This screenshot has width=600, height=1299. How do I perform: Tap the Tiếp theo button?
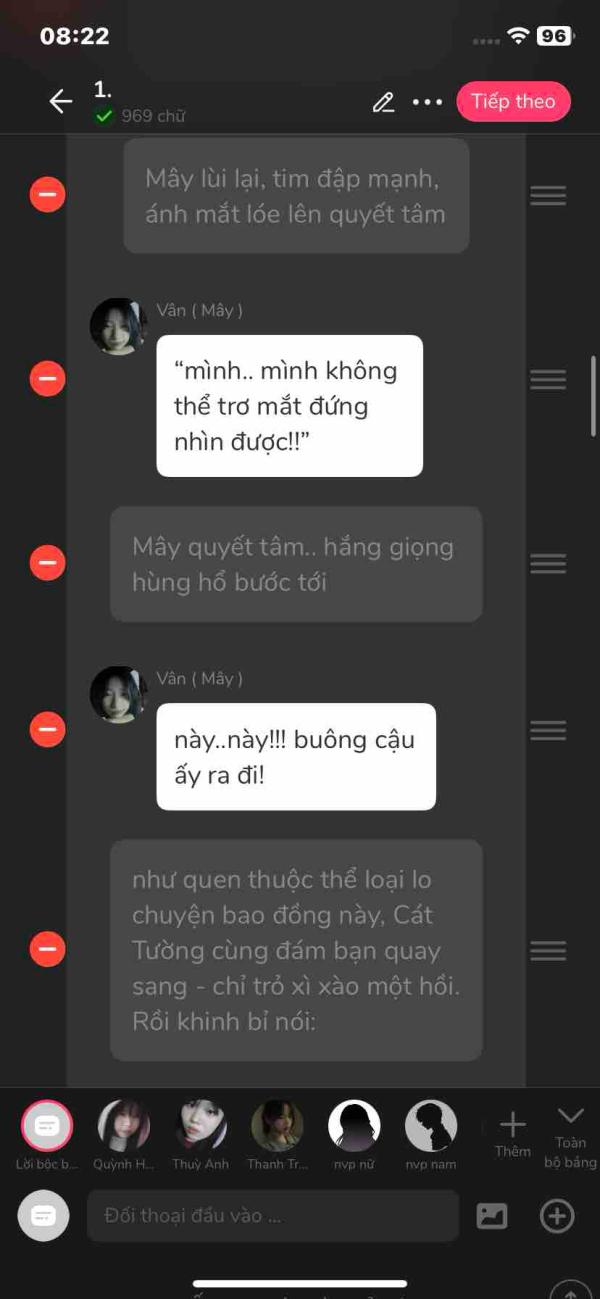(513, 102)
